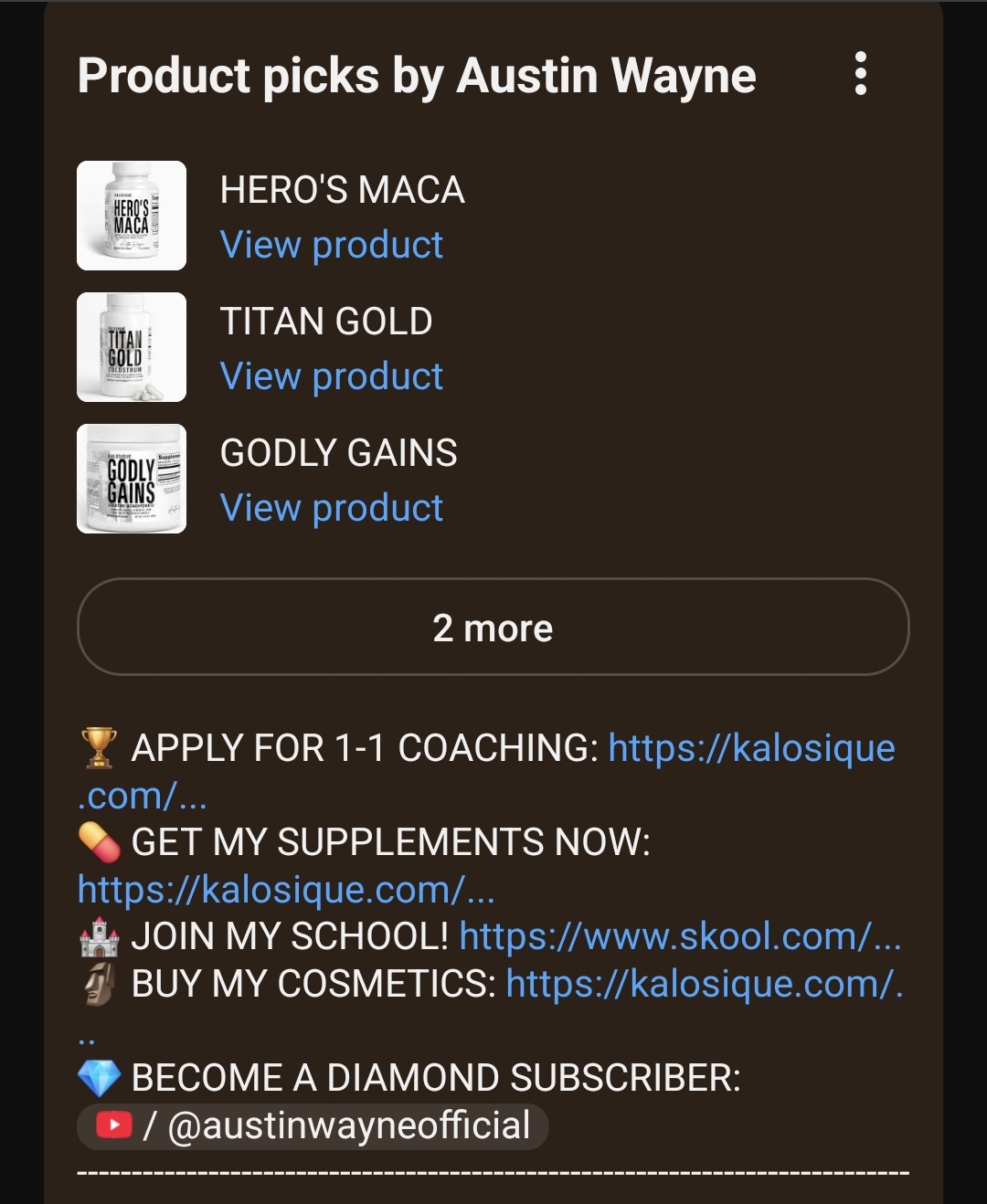Open the three-dot options menu
Viewport: 987px width, 1204px height.
(860, 77)
